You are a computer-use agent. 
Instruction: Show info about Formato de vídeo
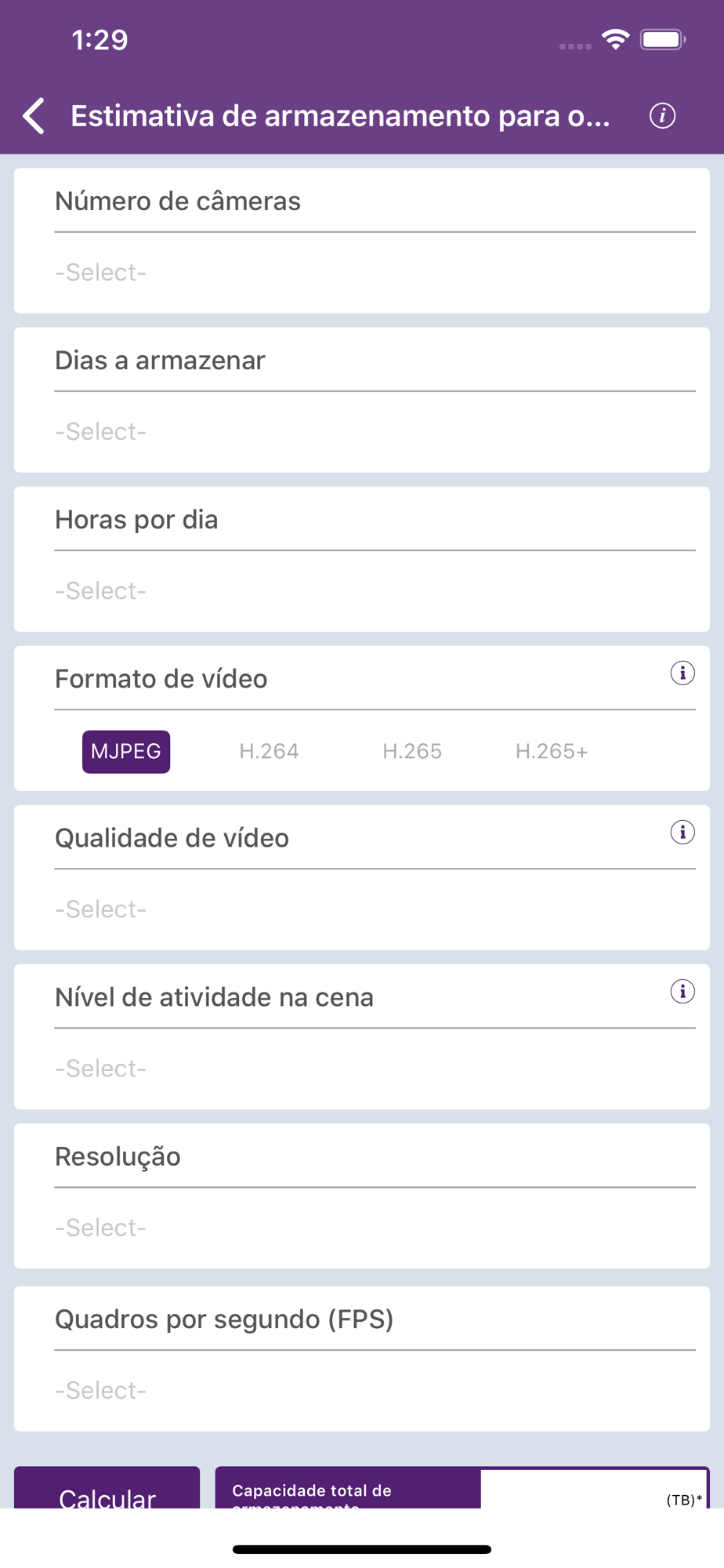coord(682,673)
